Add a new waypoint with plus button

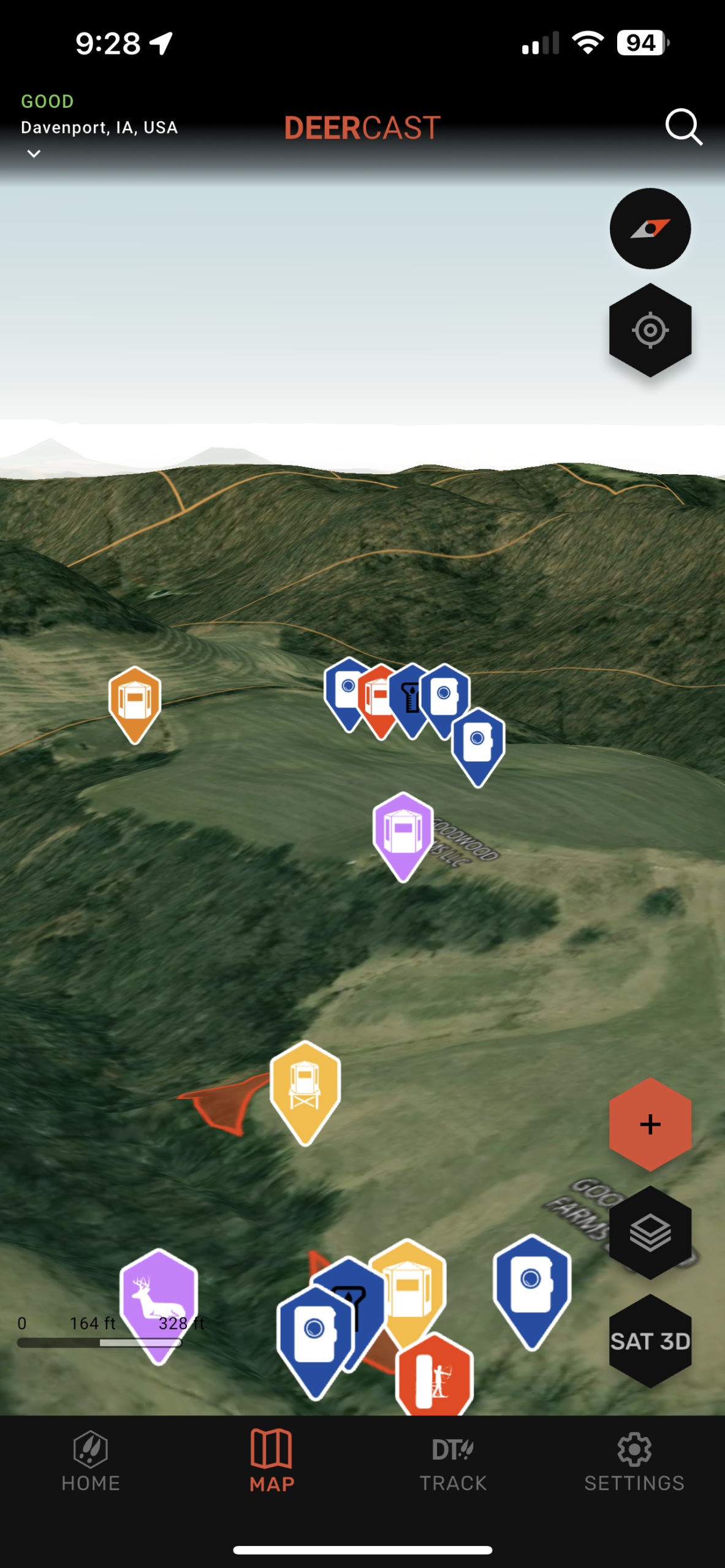point(650,1124)
